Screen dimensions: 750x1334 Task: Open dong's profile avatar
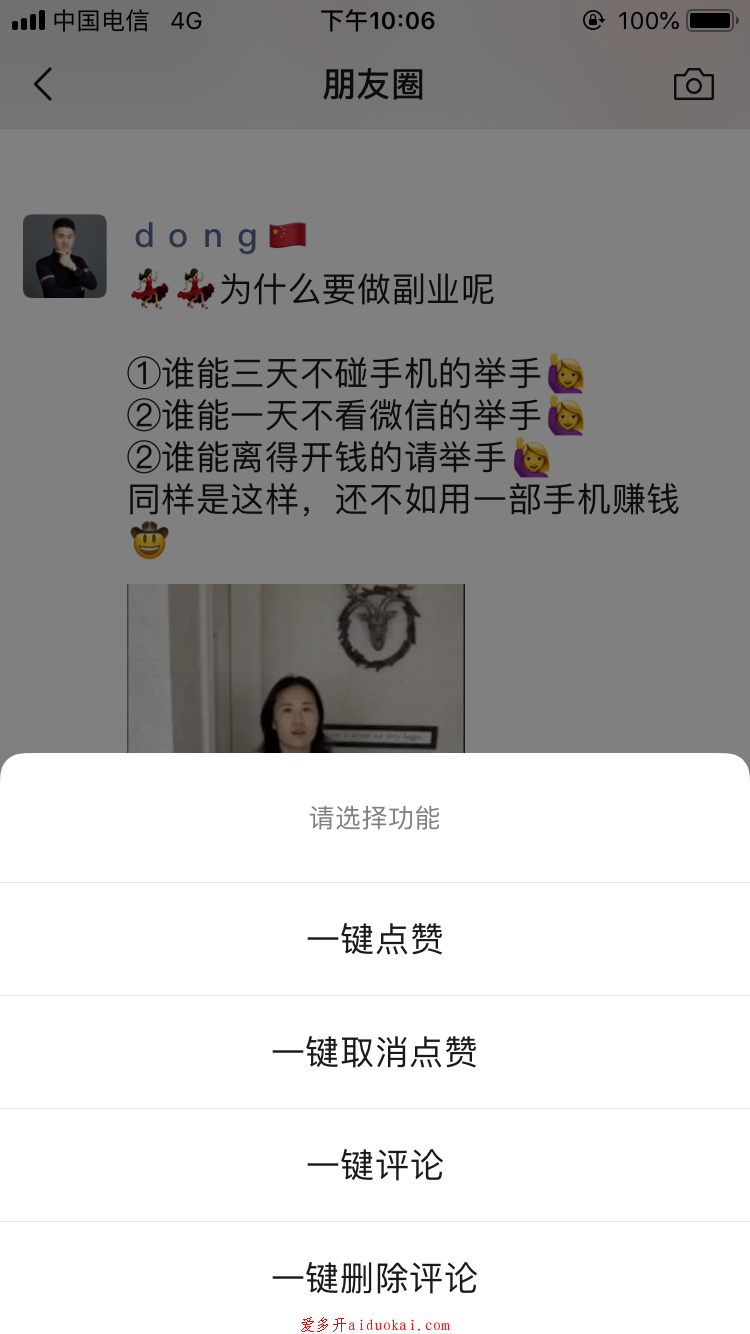65,256
